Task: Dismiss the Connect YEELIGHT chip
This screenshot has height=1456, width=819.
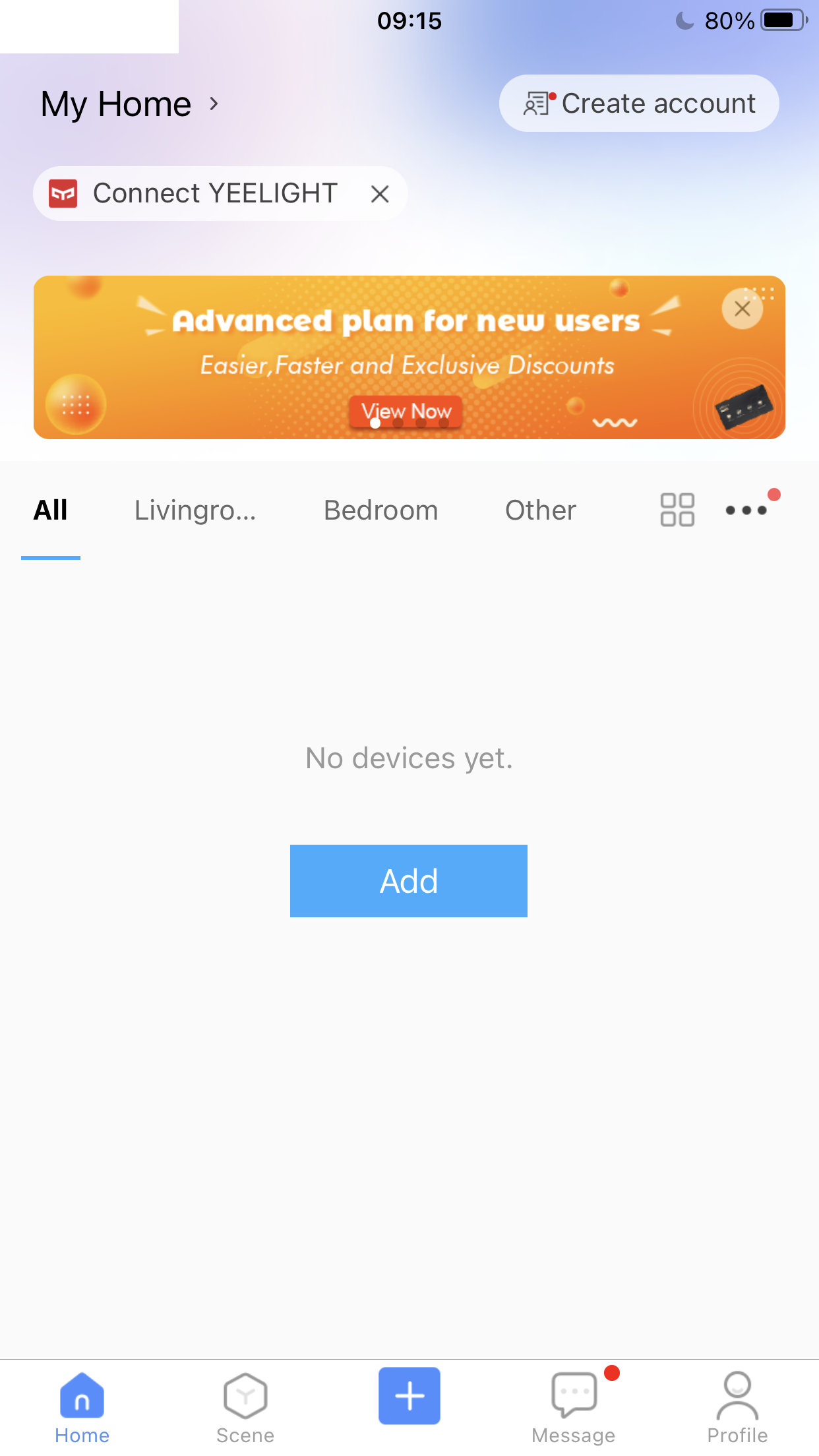Action: coord(380,194)
